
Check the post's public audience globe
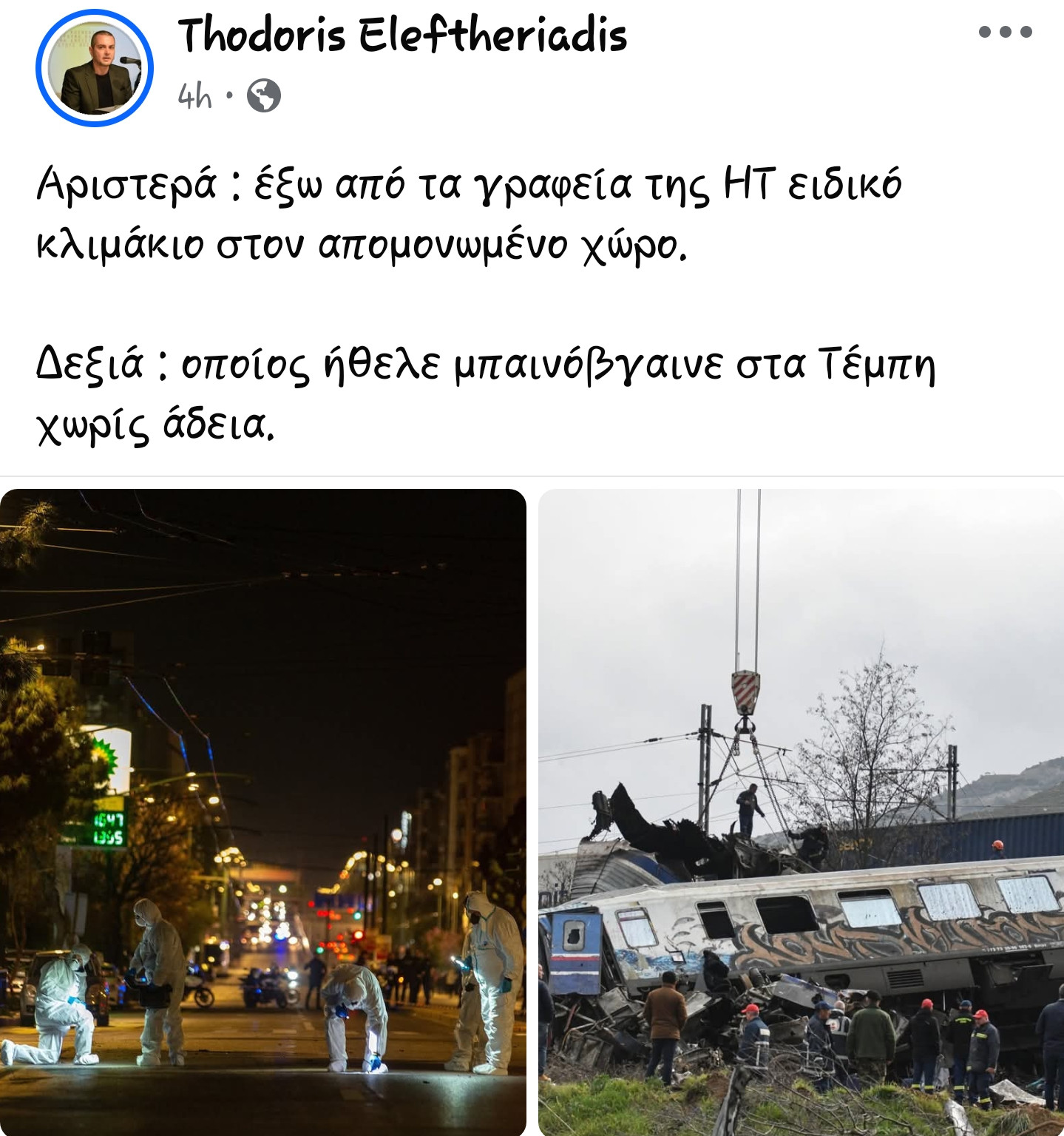[264, 95]
